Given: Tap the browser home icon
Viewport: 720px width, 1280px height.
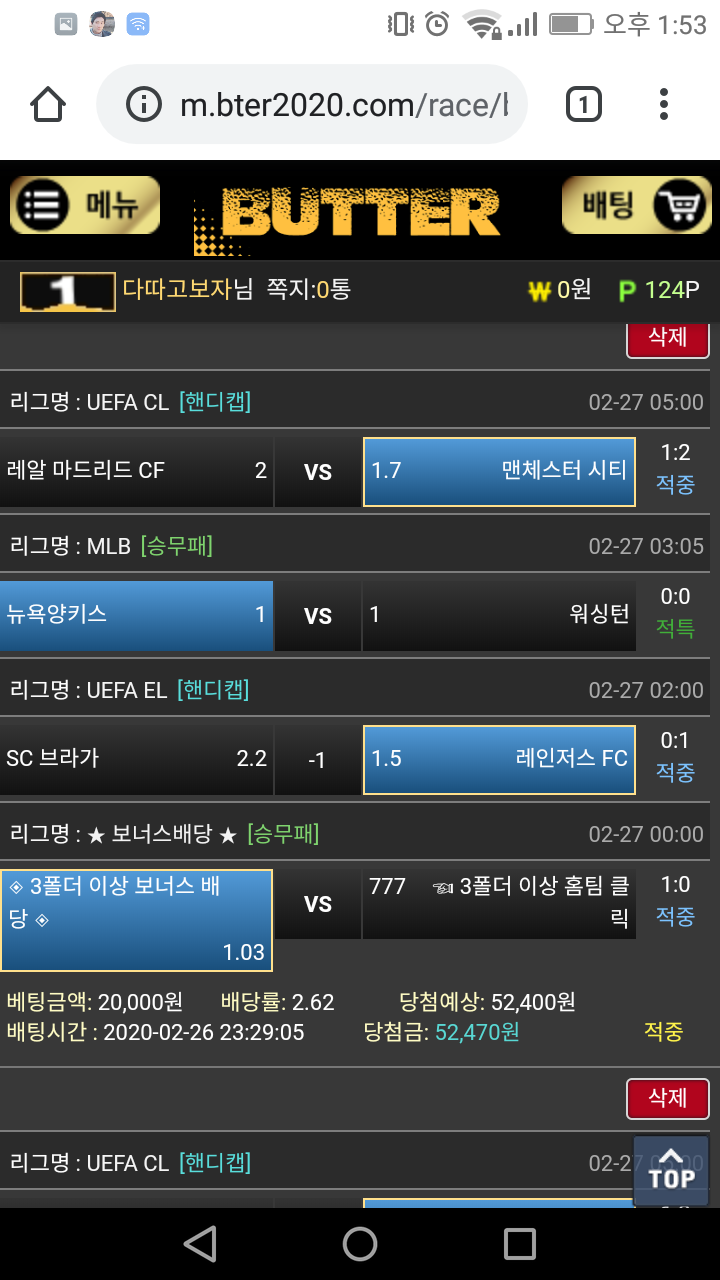Looking at the screenshot, I should point(48,105).
